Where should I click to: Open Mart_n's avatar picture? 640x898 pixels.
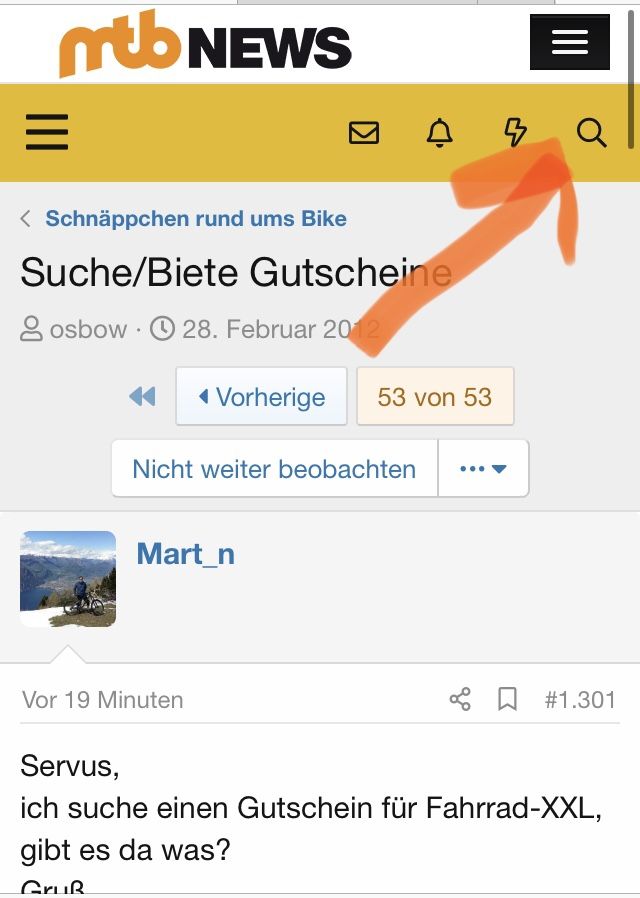tap(68, 579)
